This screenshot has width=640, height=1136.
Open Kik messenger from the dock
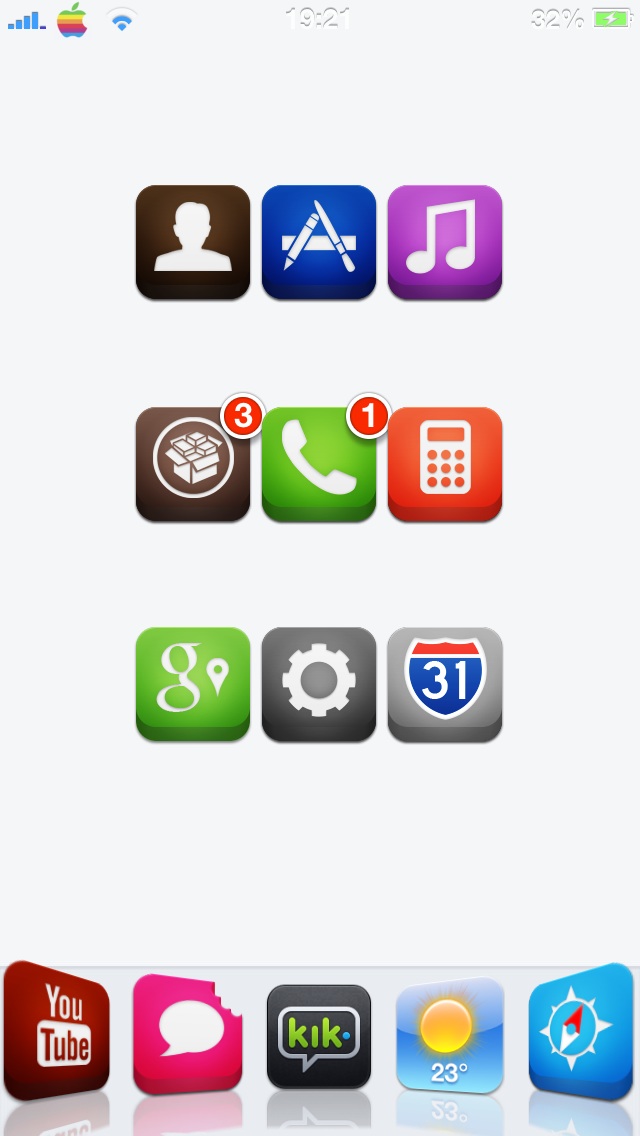click(319, 1037)
